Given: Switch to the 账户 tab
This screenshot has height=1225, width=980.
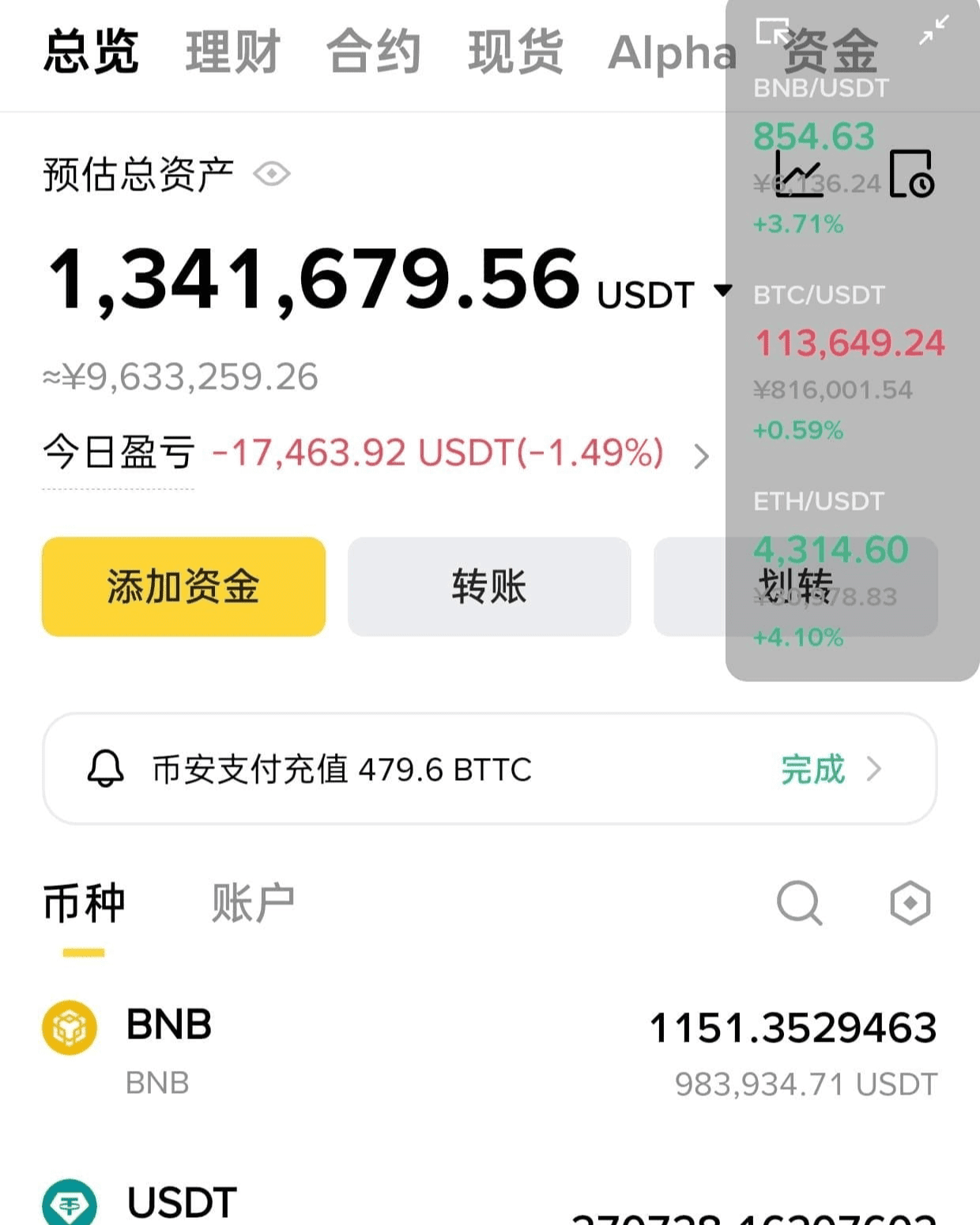Looking at the screenshot, I should click(253, 903).
